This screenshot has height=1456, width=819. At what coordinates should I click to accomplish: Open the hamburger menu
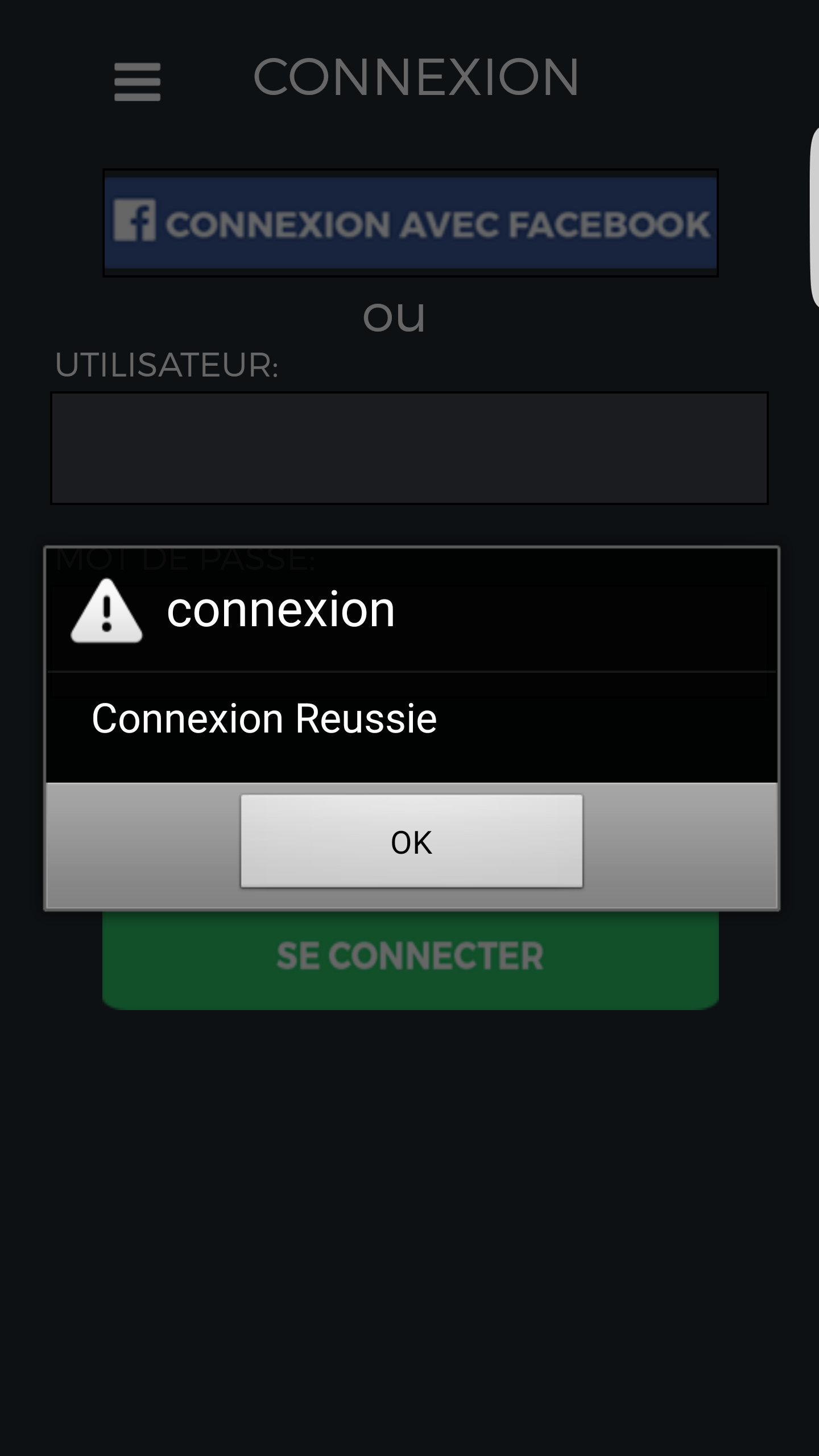click(137, 81)
